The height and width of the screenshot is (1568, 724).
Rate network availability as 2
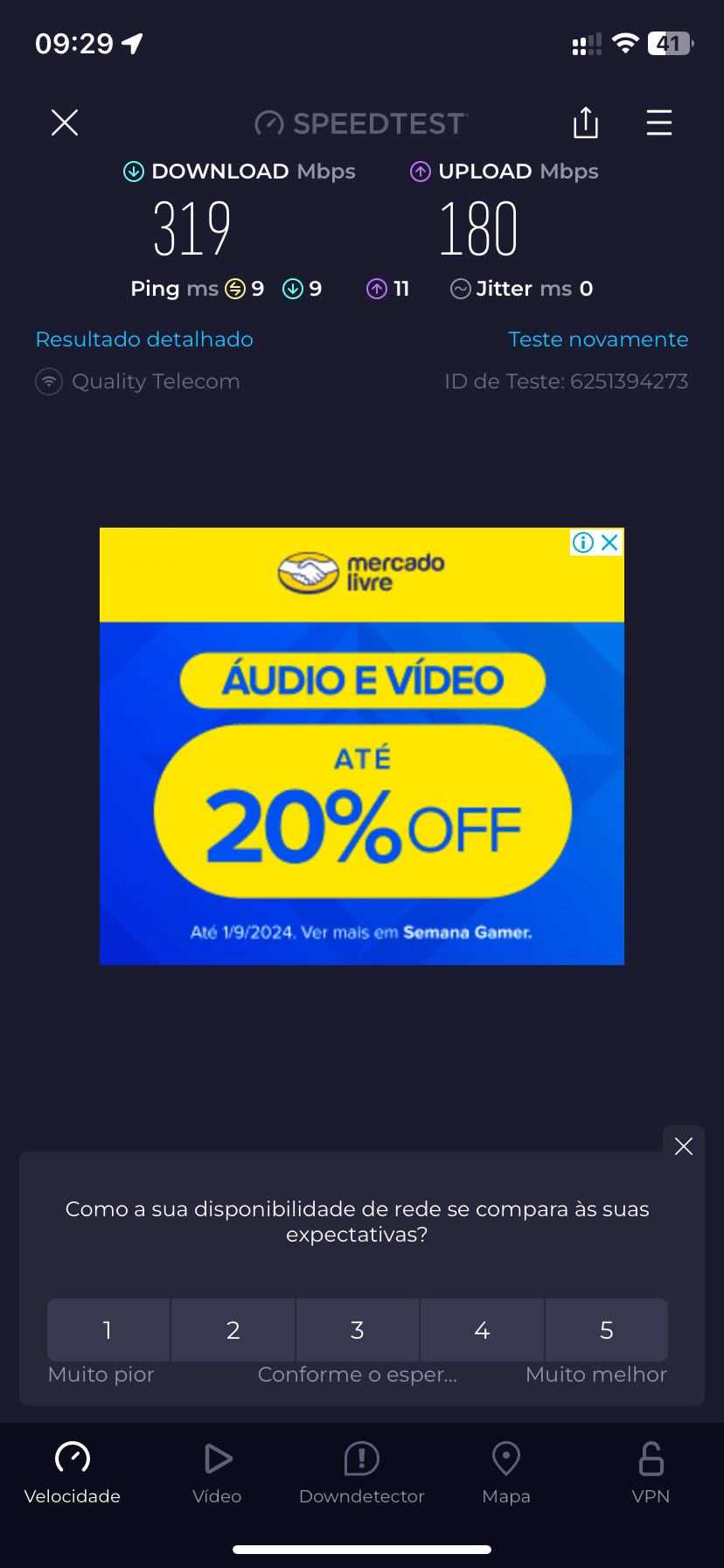click(233, 1330)
